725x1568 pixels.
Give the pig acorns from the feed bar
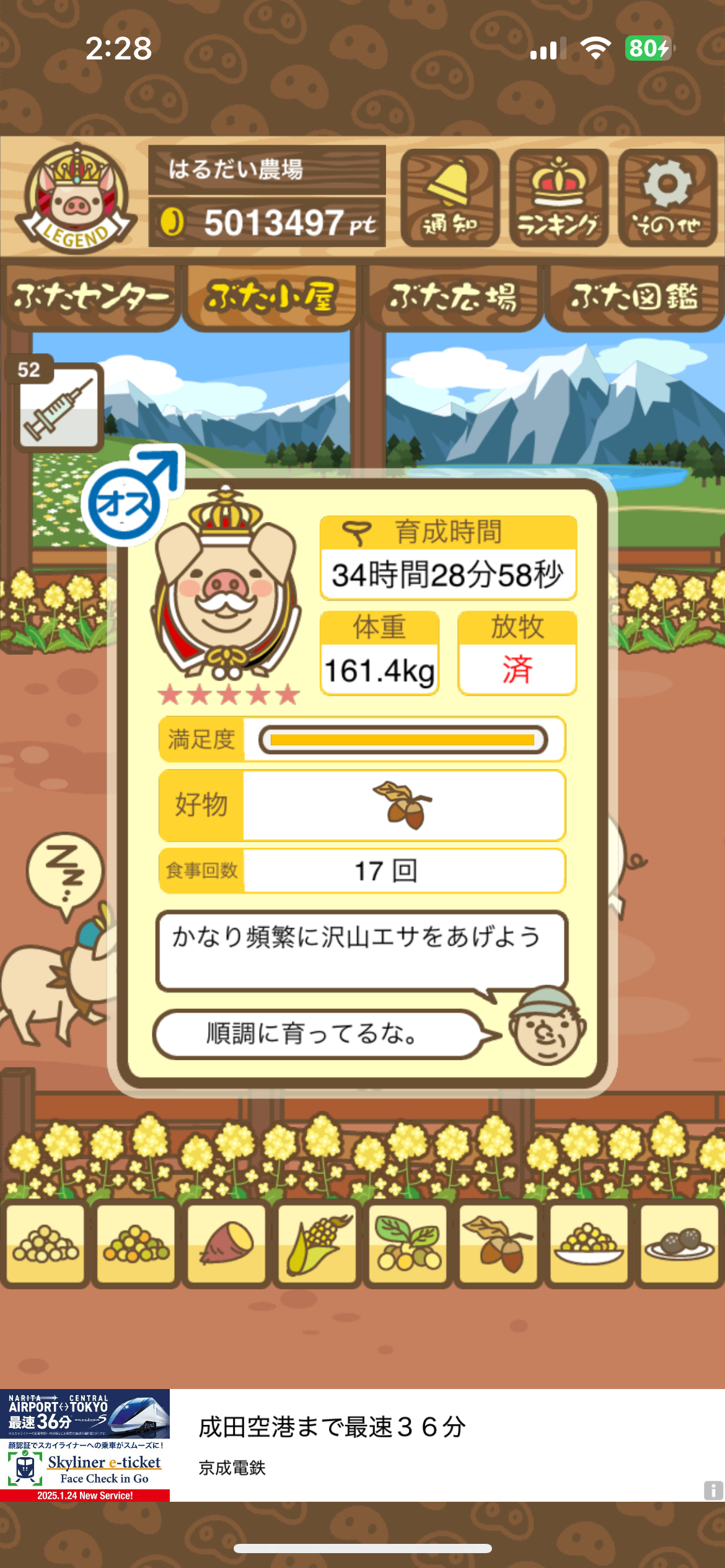pyautogui.click(x=498, y=1244)
